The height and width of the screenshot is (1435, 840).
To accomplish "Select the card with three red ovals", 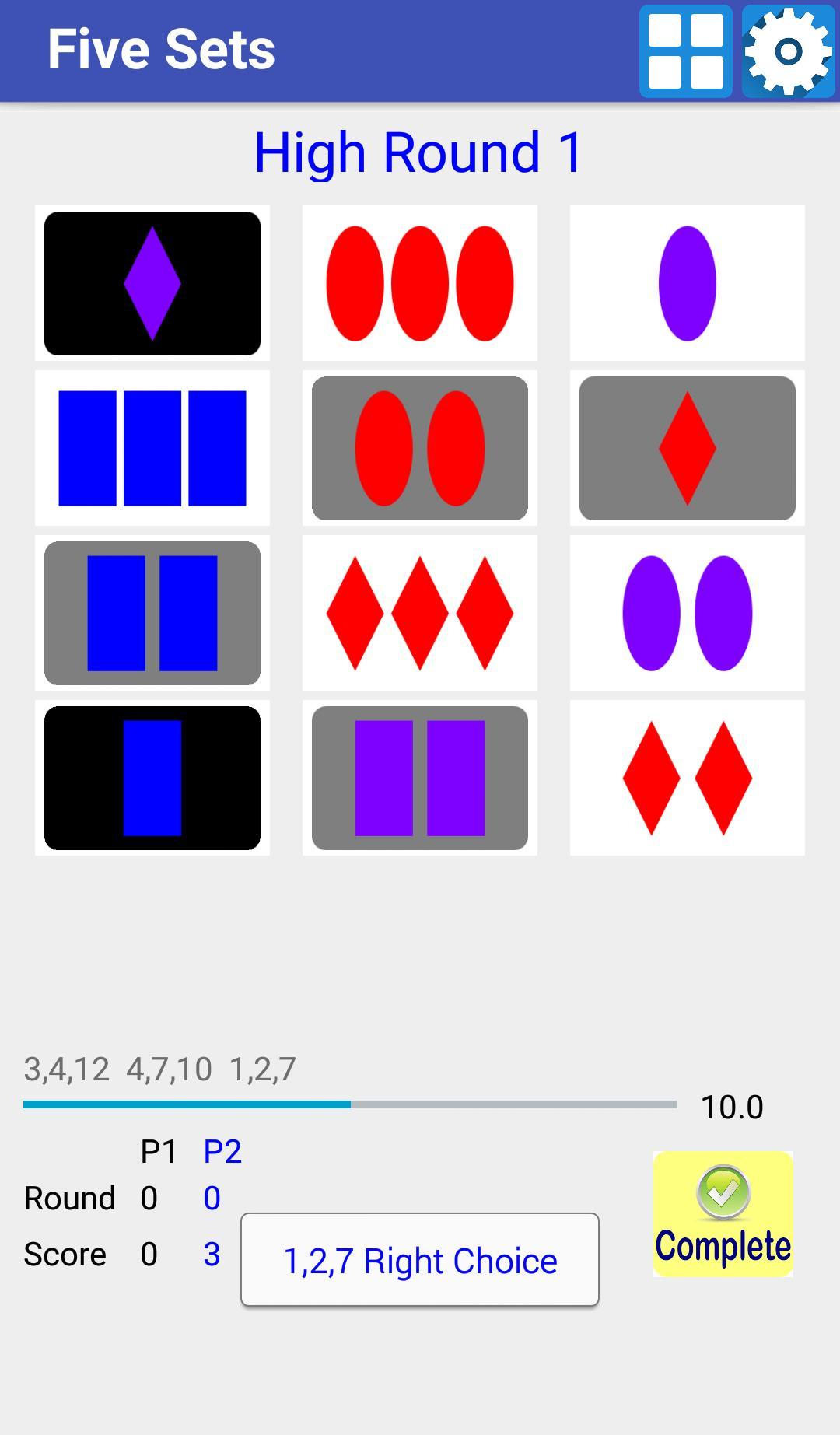I will coord(420,282).
